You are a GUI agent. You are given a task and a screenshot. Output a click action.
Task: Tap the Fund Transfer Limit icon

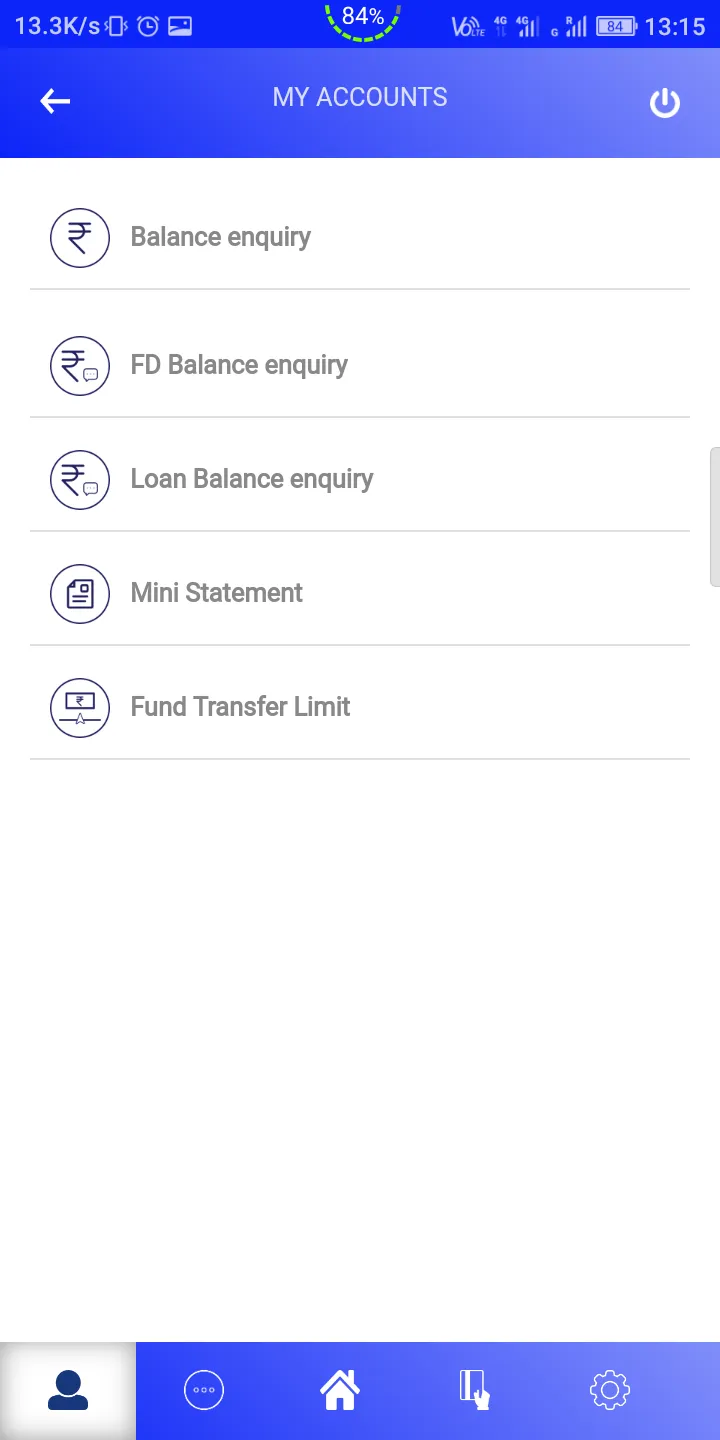pos(80,707)
